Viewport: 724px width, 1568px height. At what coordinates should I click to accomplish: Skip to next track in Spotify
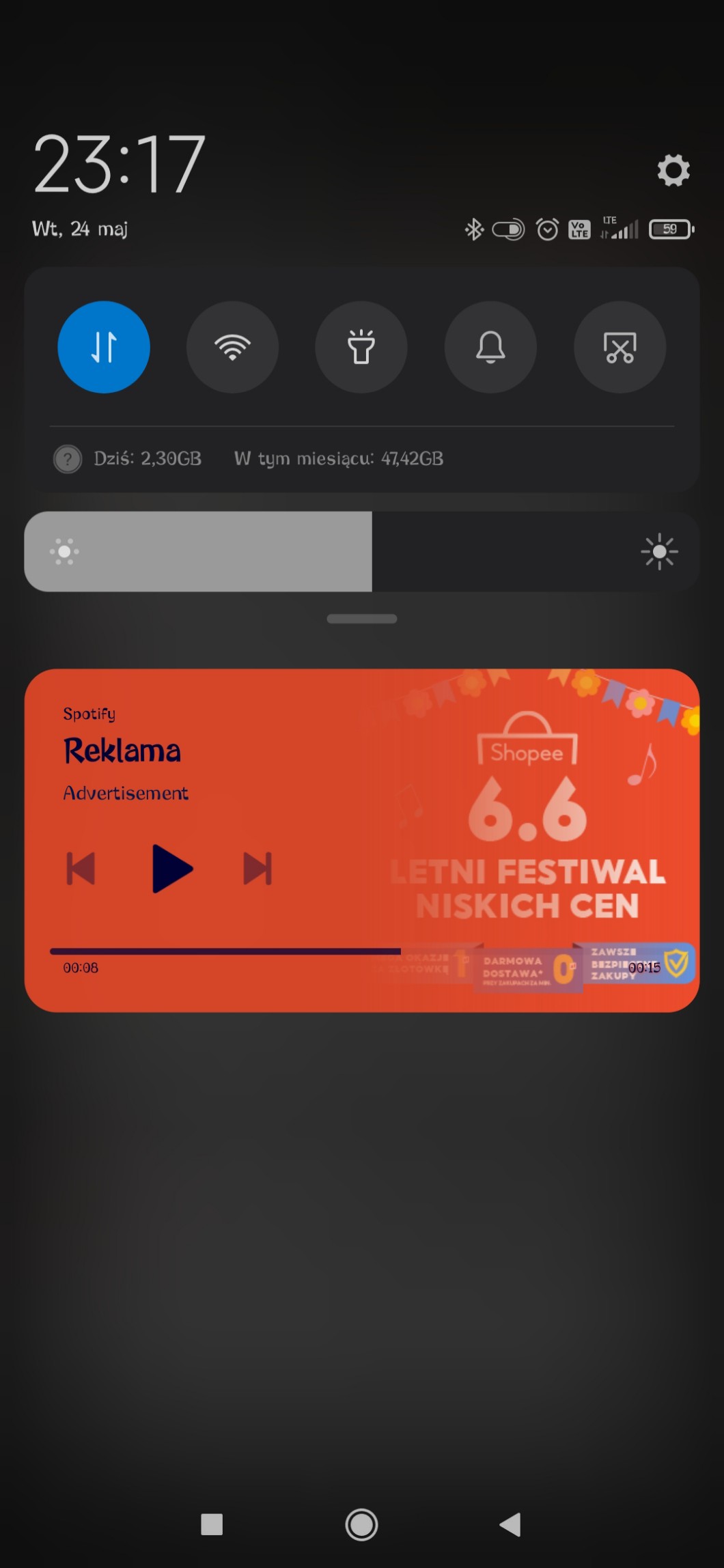257,869
